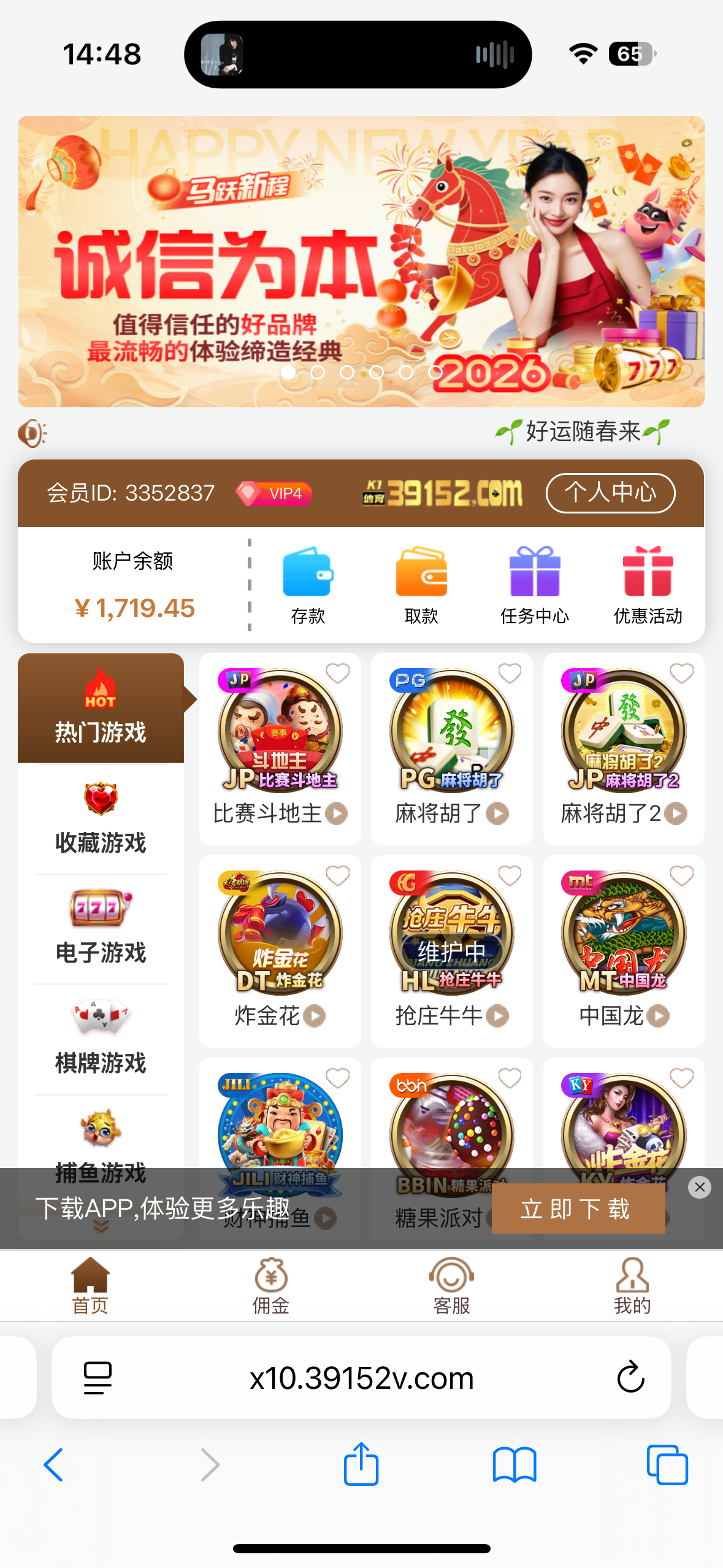Go to 任务中心 task center

[x=534, y=573]
